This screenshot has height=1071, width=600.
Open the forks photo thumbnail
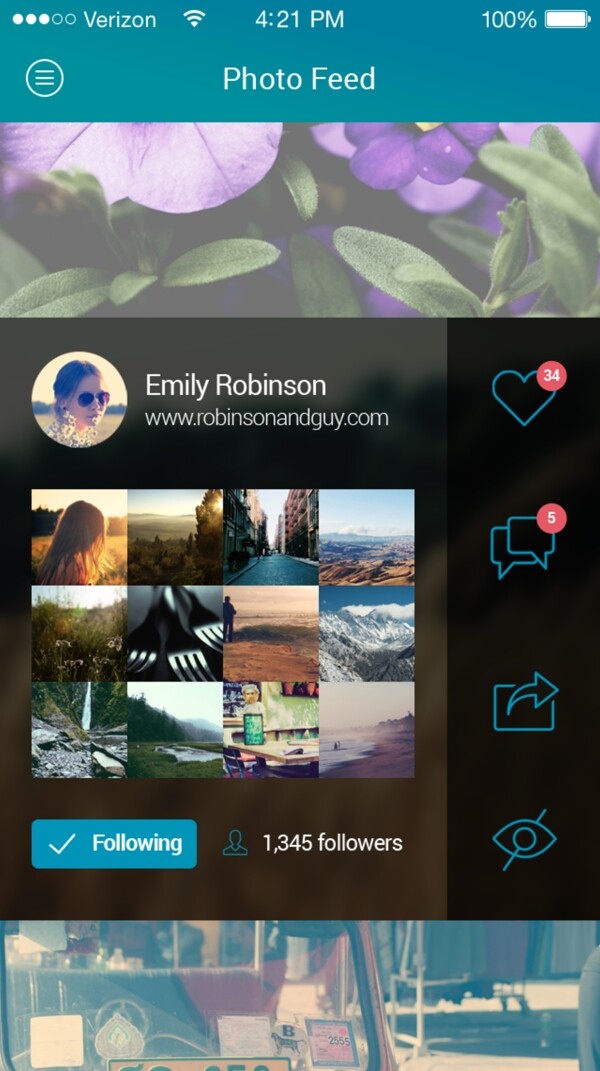[175, 633]
